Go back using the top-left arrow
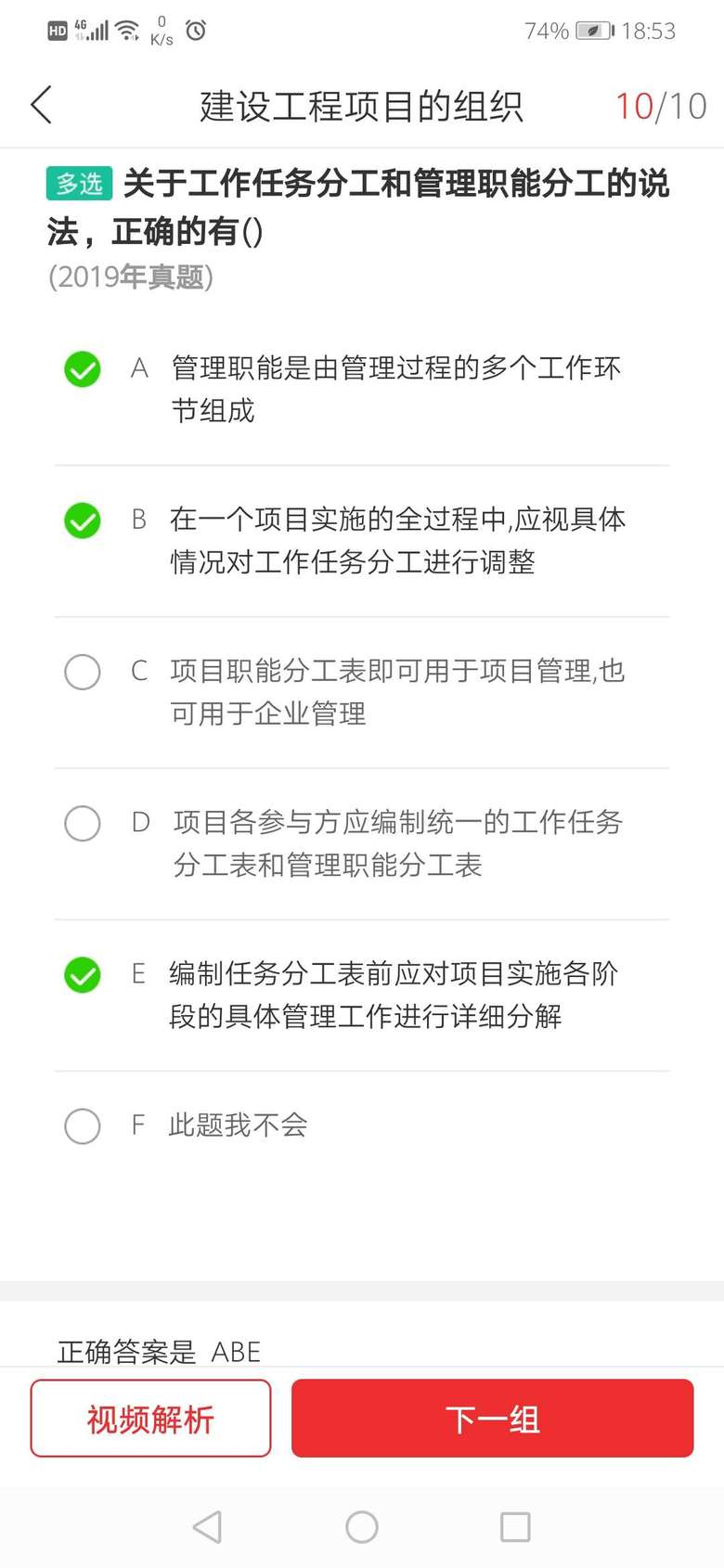The height and width of the screenshot is (1568, 724). 42,105
